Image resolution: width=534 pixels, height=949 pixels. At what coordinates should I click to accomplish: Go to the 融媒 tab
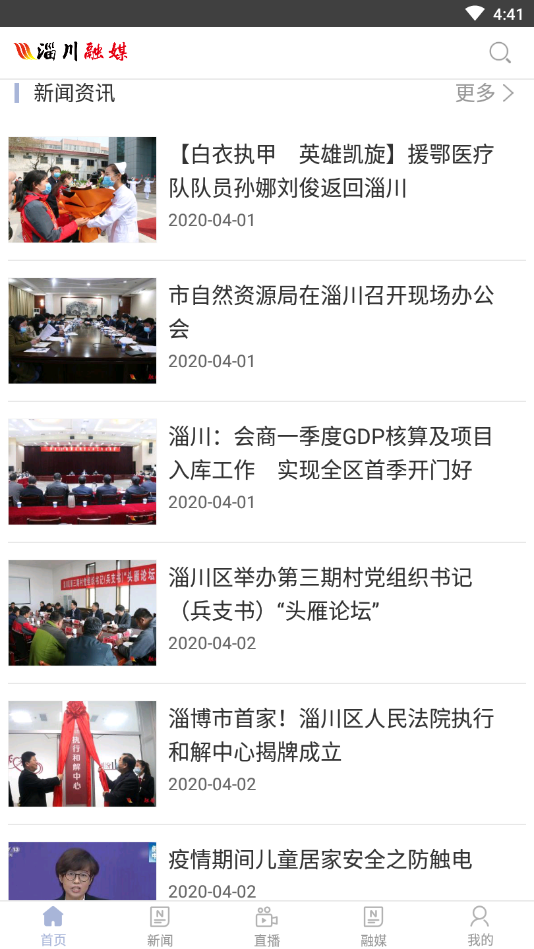tap(374, 925)
